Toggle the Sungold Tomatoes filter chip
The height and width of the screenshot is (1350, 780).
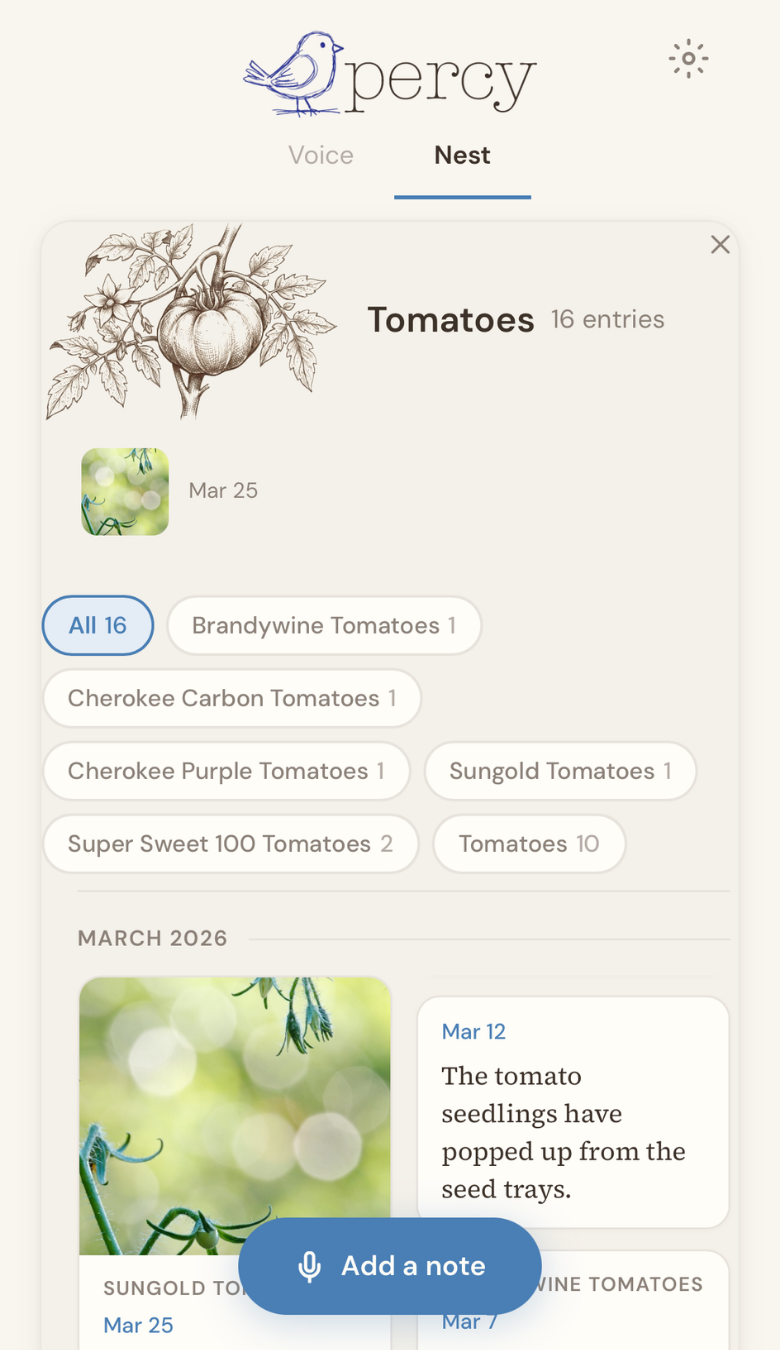560,771
